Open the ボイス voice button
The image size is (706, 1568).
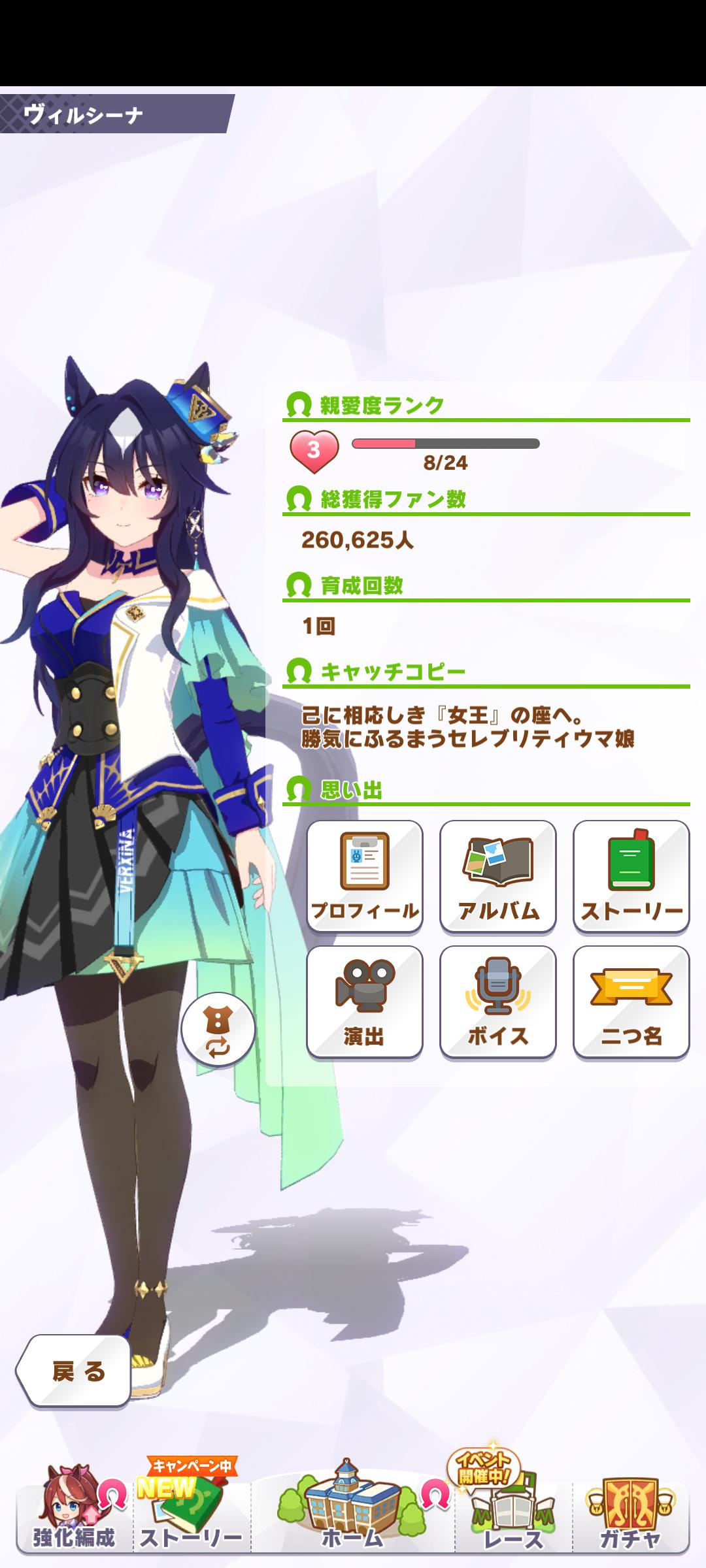click(x=498, y=1002)
